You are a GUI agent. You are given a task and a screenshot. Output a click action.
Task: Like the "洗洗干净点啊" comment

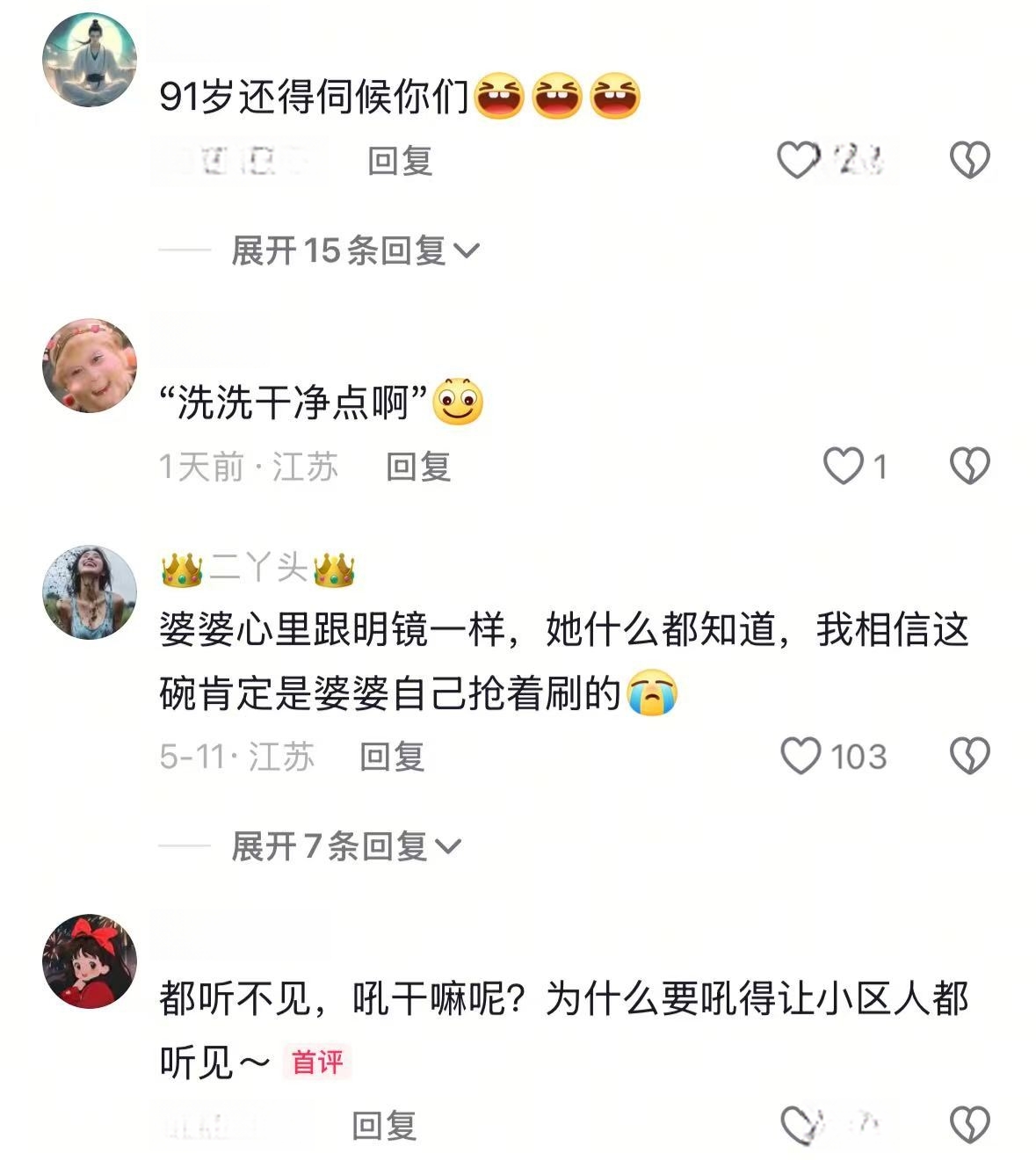843,466
